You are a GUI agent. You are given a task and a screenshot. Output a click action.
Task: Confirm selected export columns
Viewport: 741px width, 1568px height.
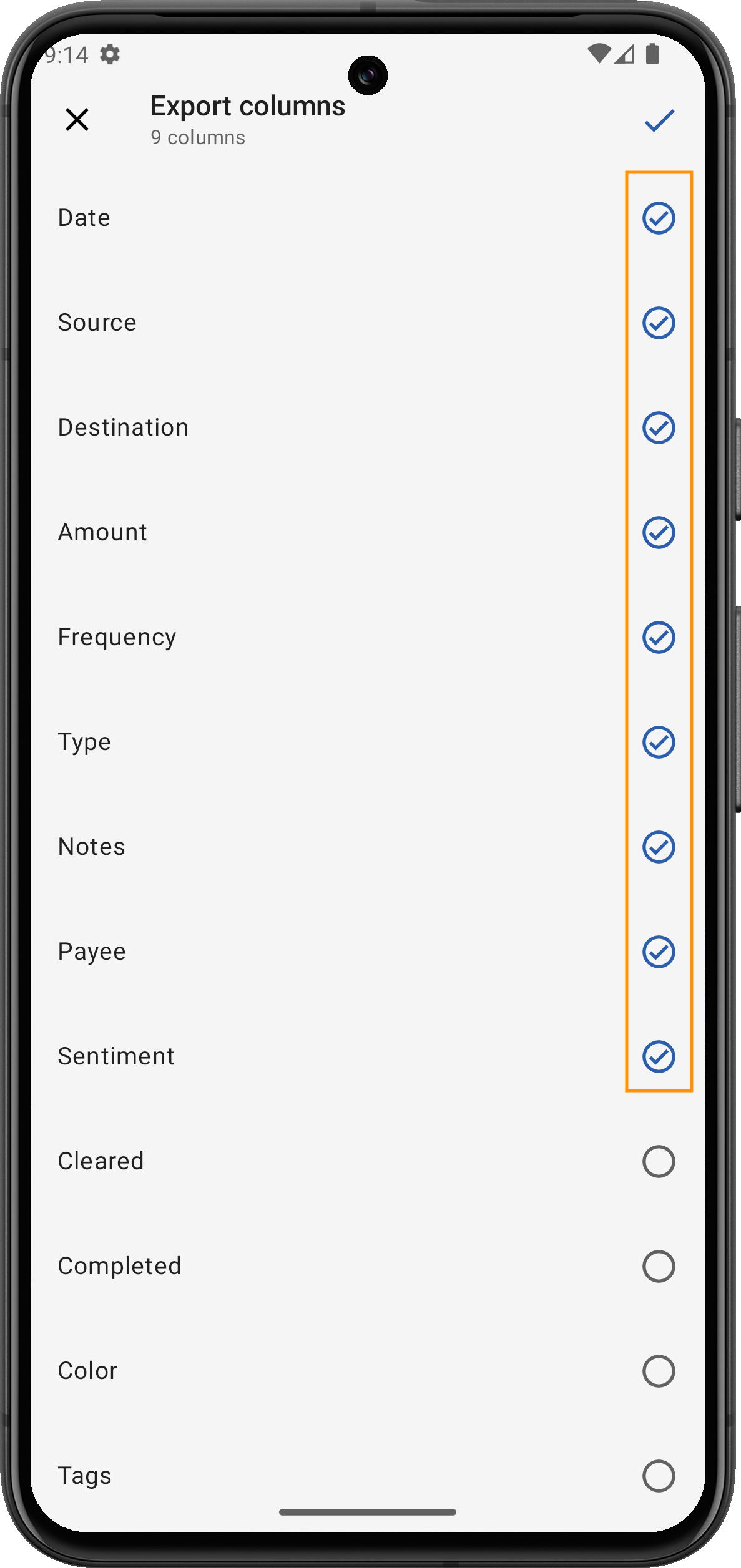(x=659, y=120)
